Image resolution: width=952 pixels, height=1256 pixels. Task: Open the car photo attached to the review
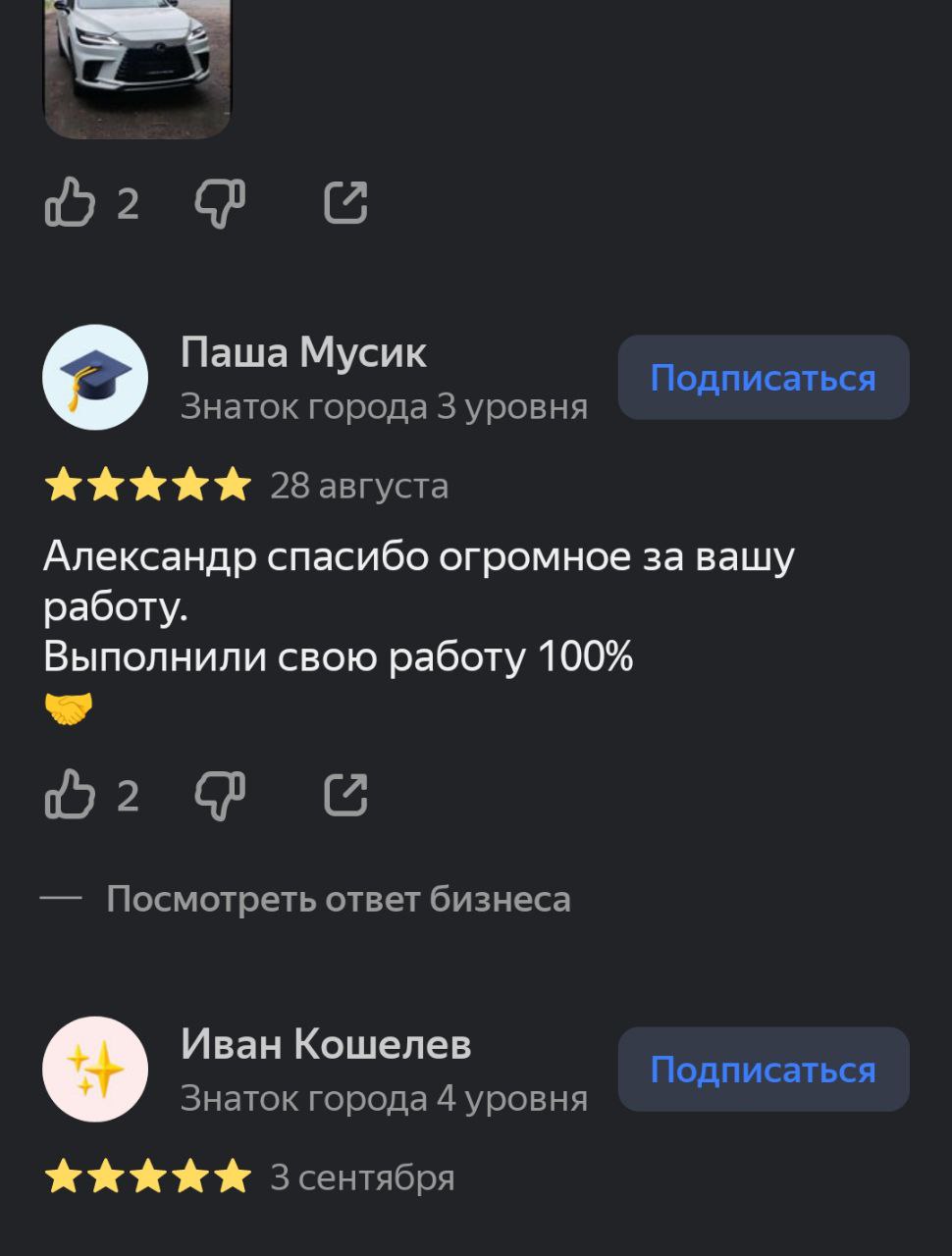[137, 64]
